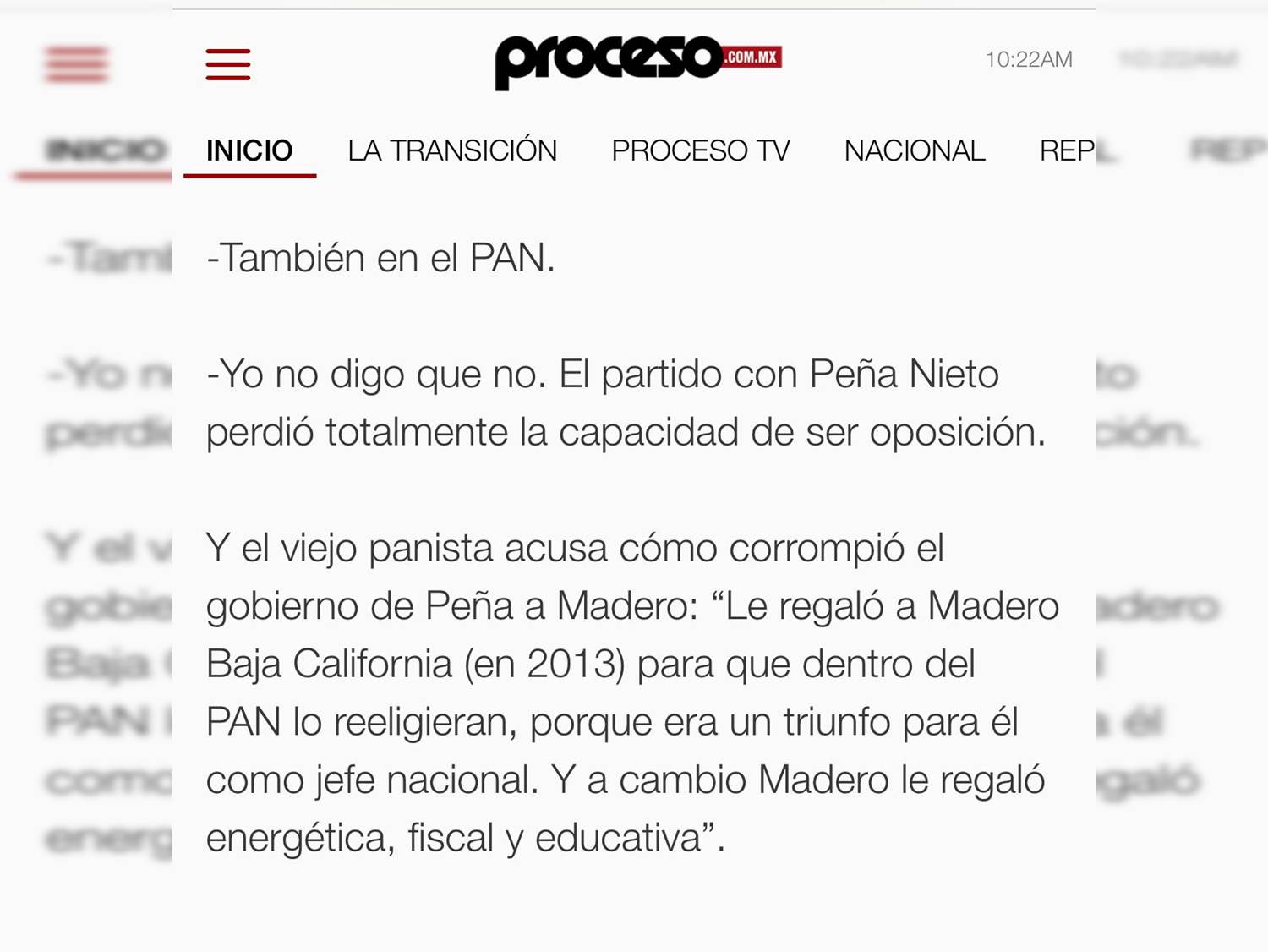Select the NACIONAL tab
Screen dimensions: 1268x952
coord(914,150)
